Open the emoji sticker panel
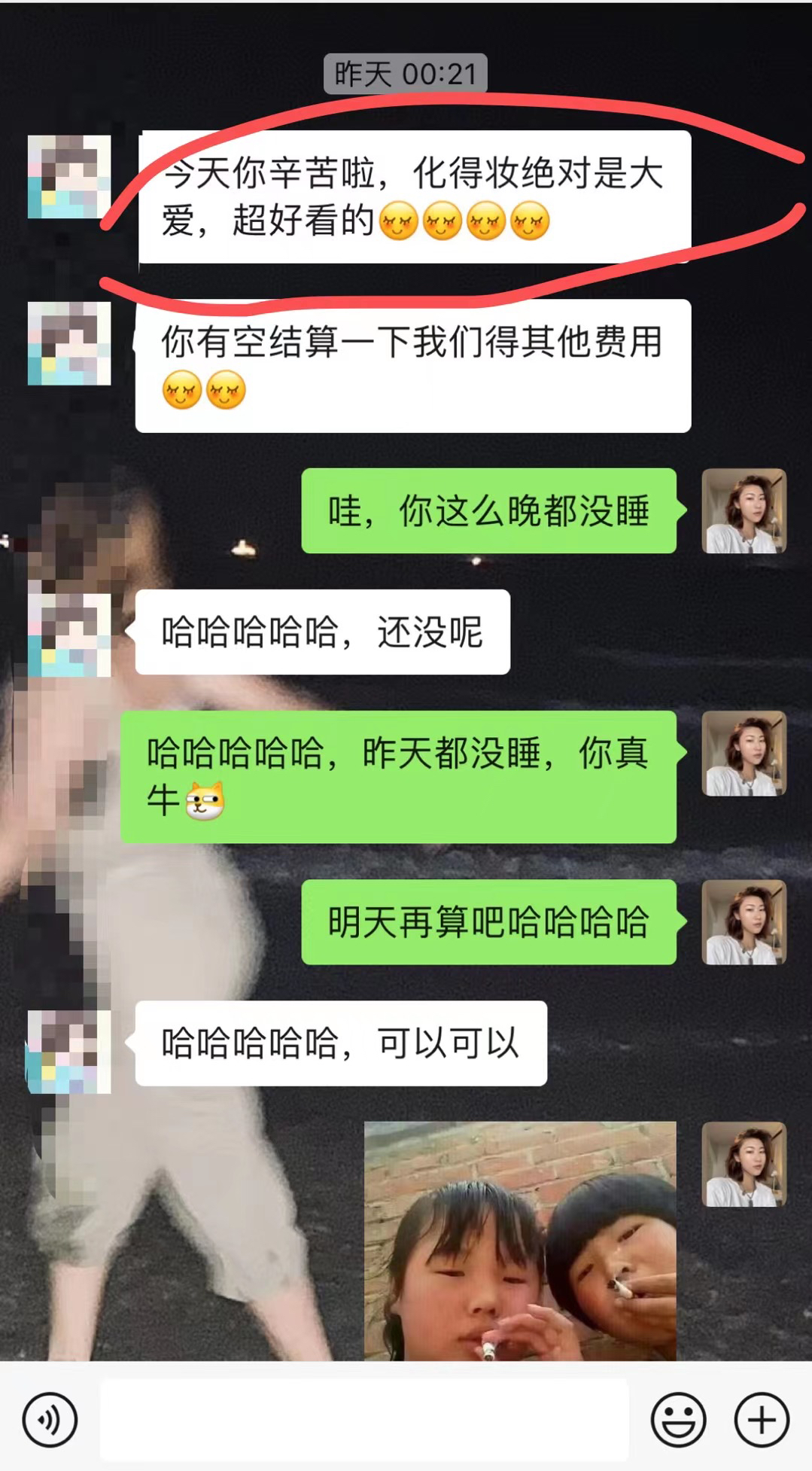The height and width of the screenshot is (1471, 812). [678, 1420]
